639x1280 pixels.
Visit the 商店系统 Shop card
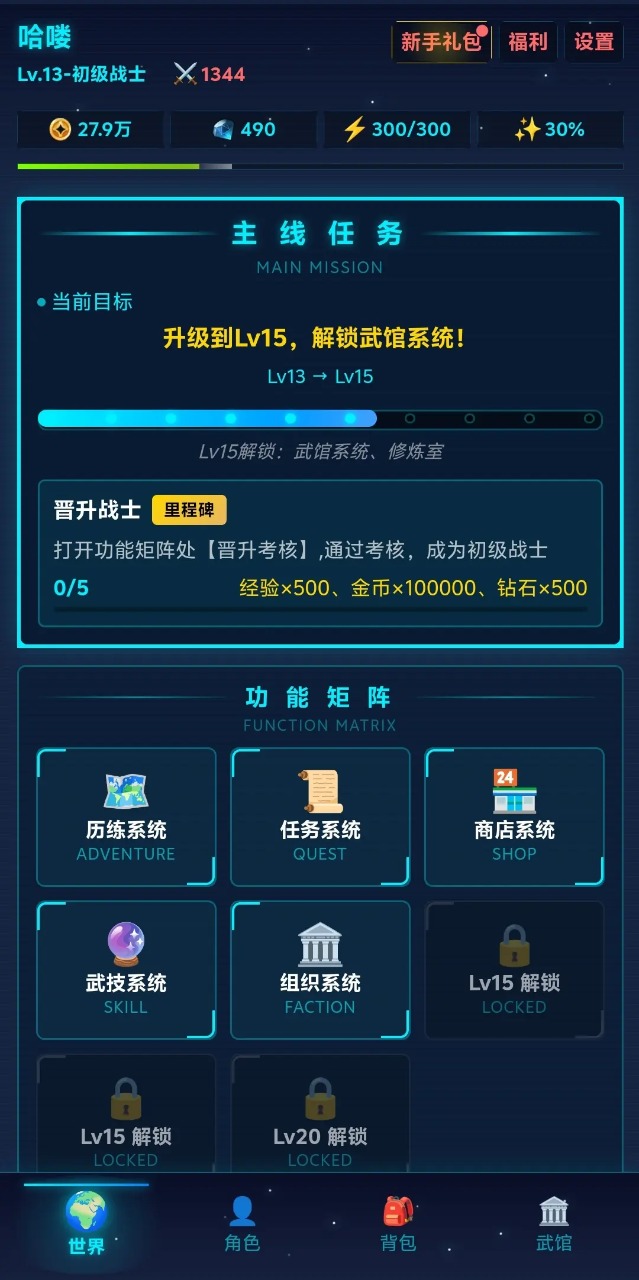[x=514, y=817]
